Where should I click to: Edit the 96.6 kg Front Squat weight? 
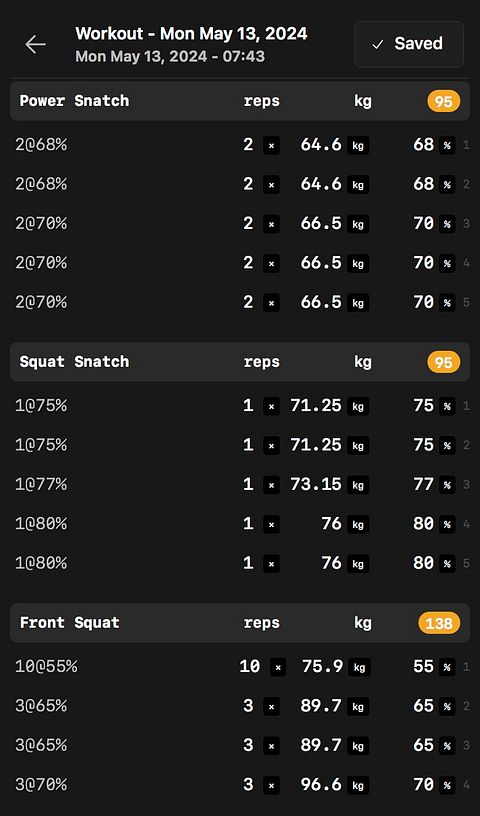point(321,784)
